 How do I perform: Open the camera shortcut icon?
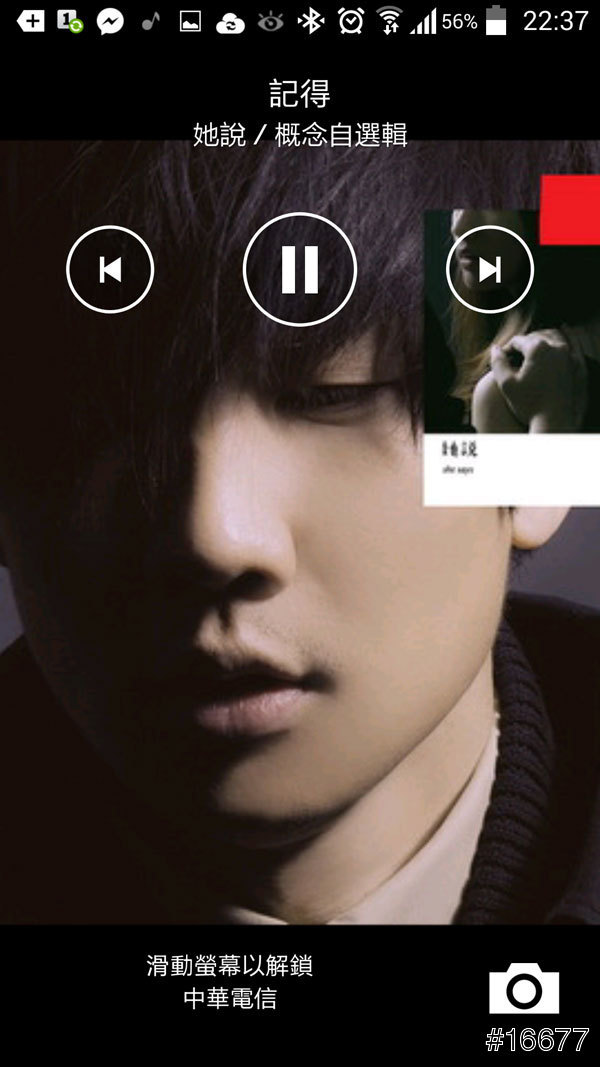[524, 988]
